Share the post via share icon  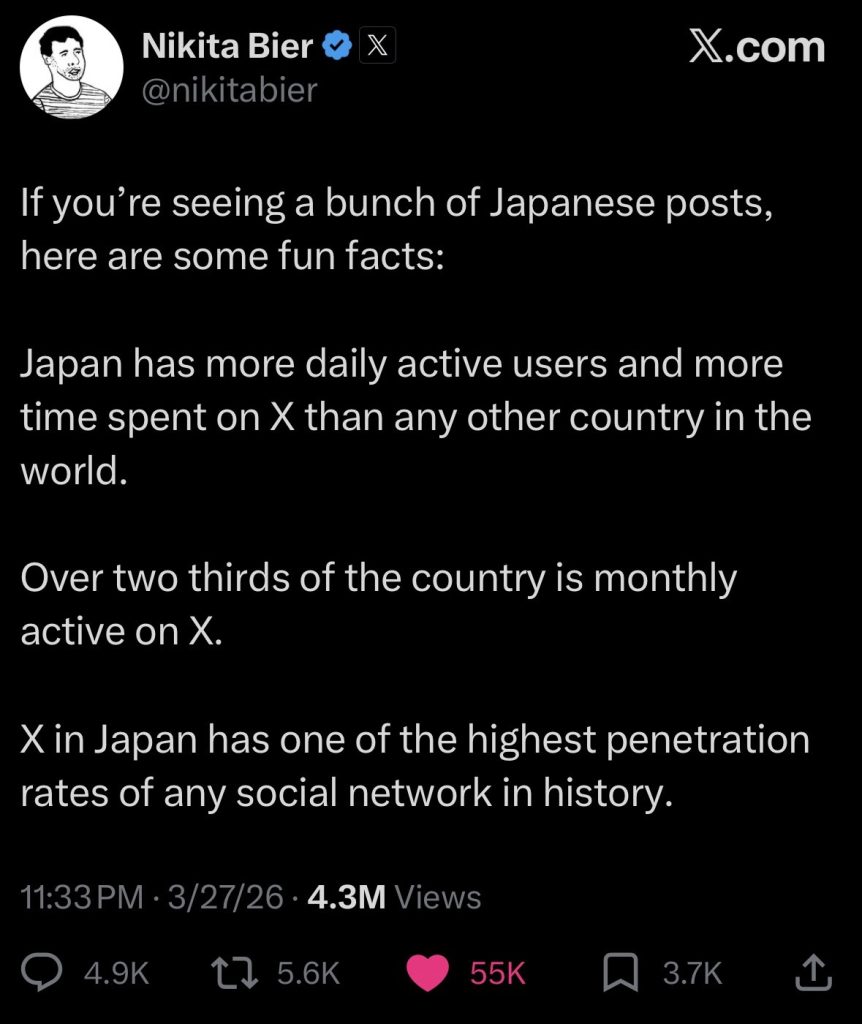click(814, 970)
